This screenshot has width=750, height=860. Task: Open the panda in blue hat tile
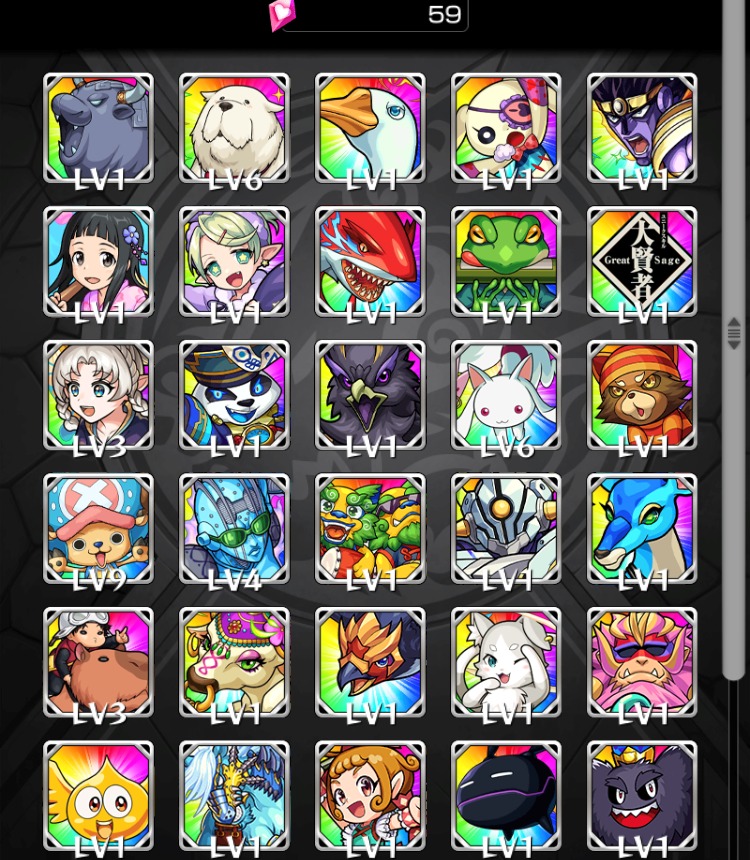click(234, 394)
